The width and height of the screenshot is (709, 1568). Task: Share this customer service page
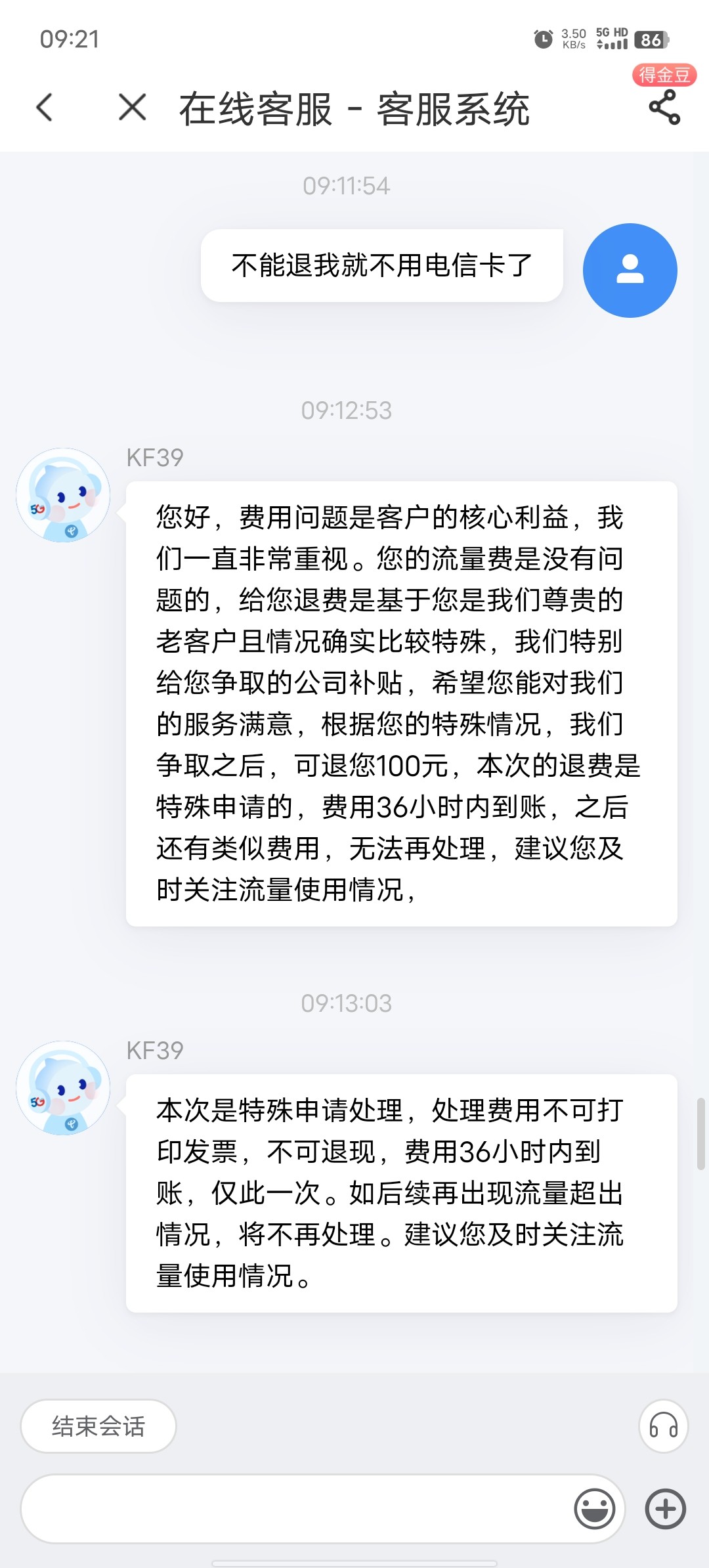click(664, 108)
